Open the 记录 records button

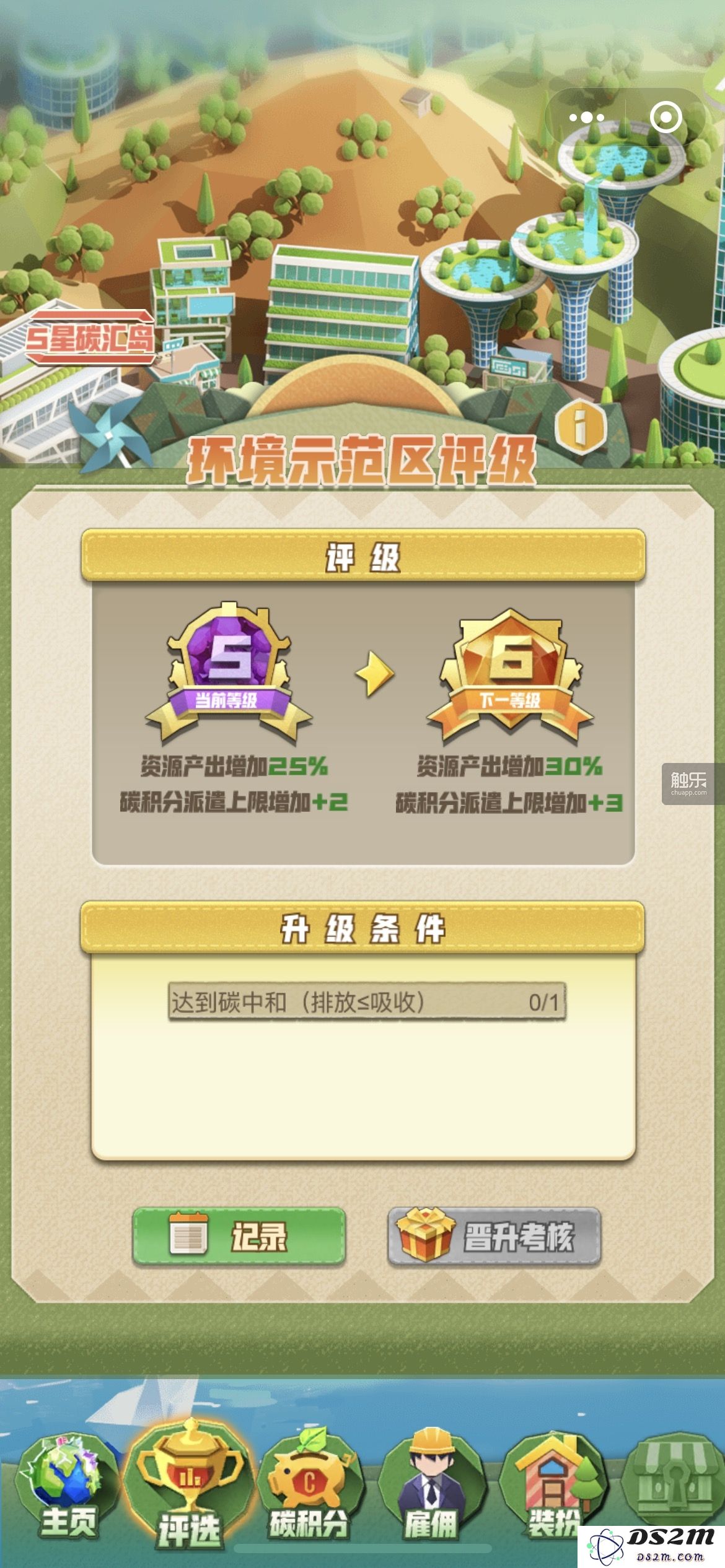[239, 1237]
